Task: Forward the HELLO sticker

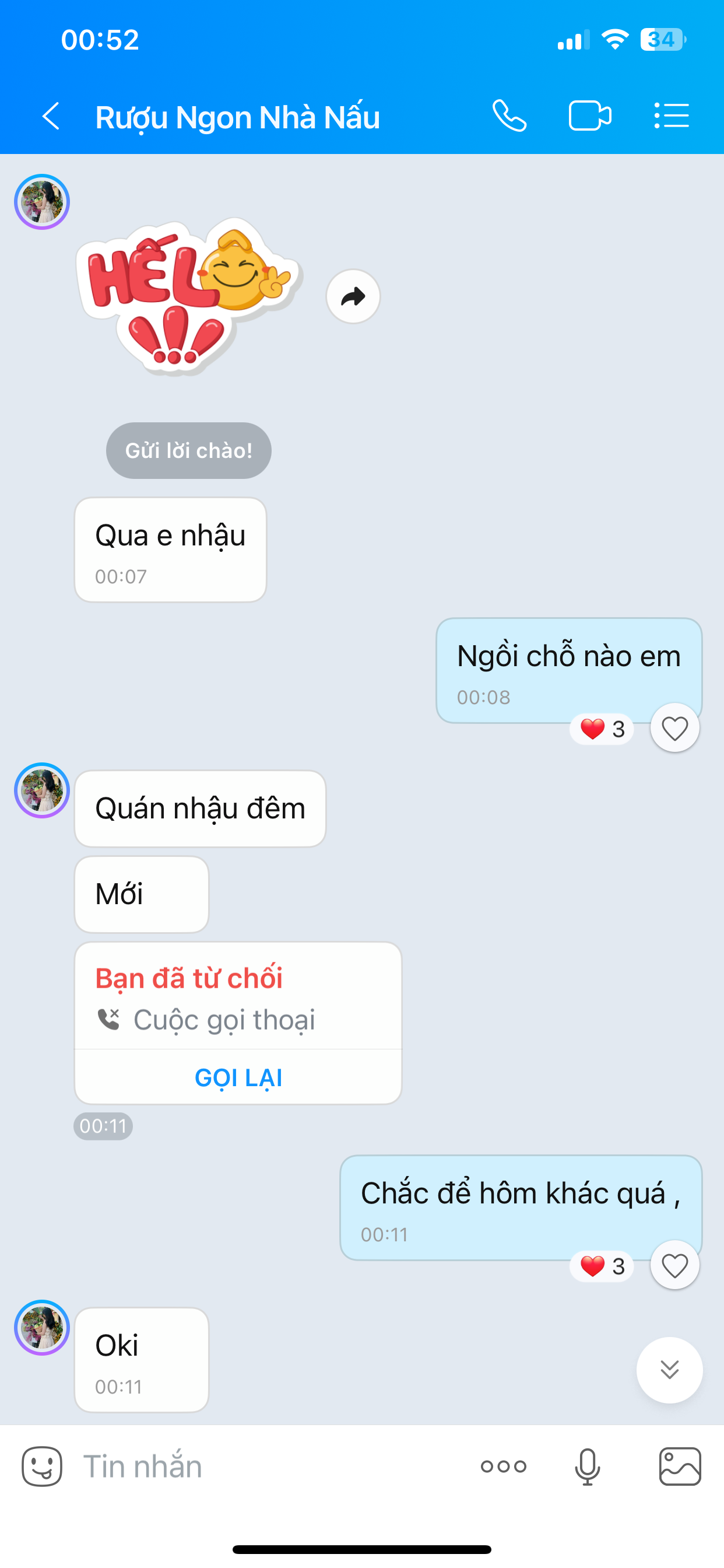Action: [353, 296]
